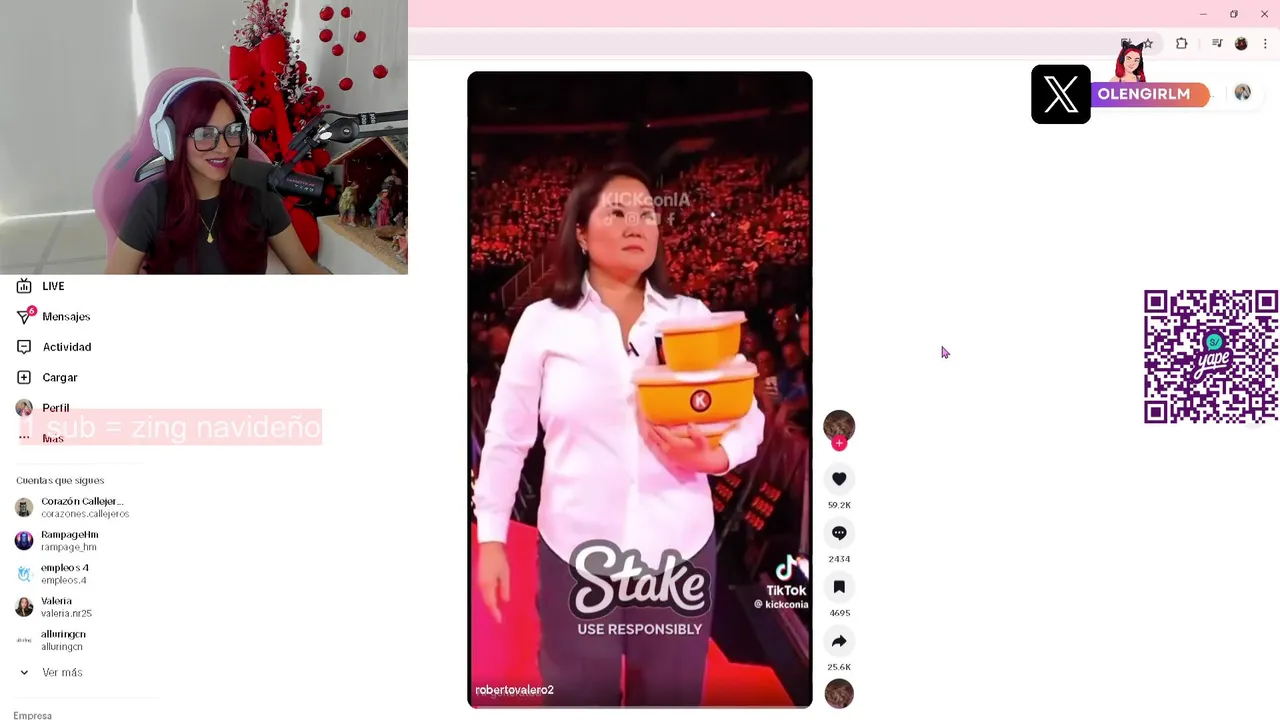Open the LIVE section

[53, 286]
